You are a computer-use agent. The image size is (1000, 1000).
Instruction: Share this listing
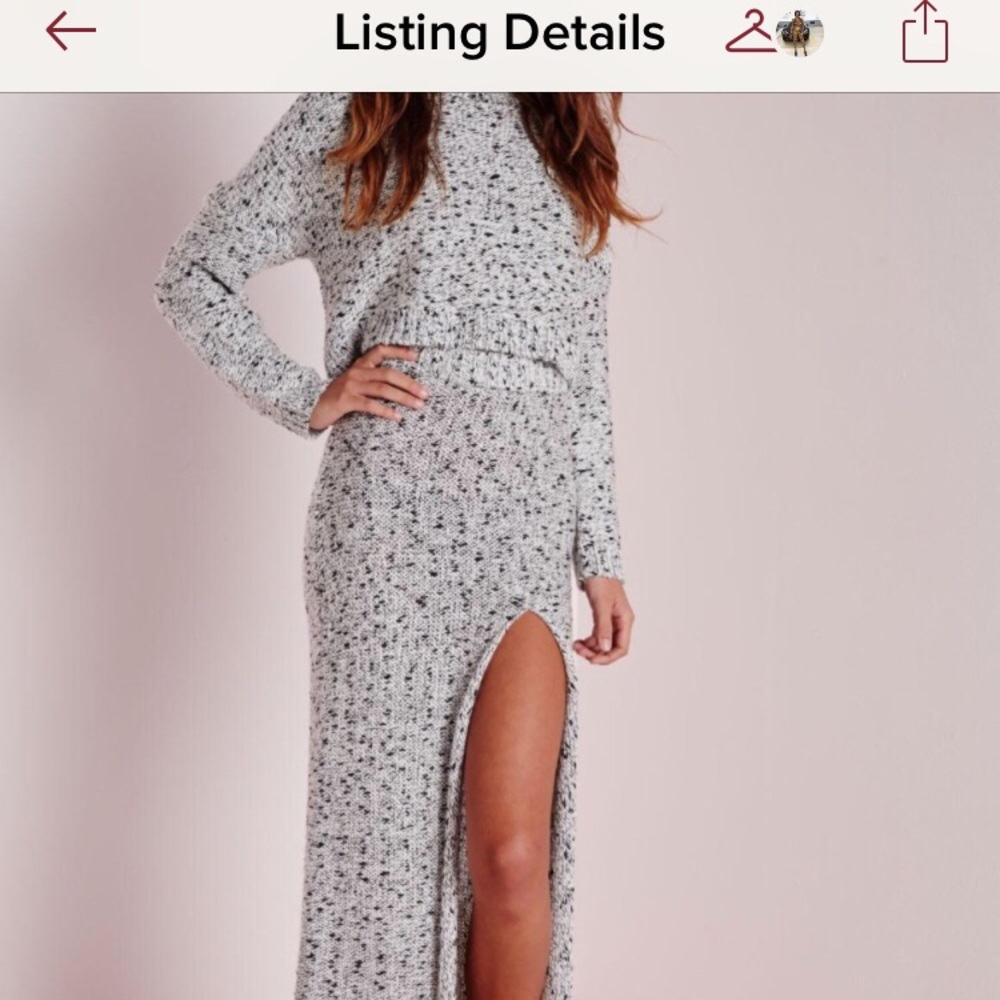(x=924, y=32)
